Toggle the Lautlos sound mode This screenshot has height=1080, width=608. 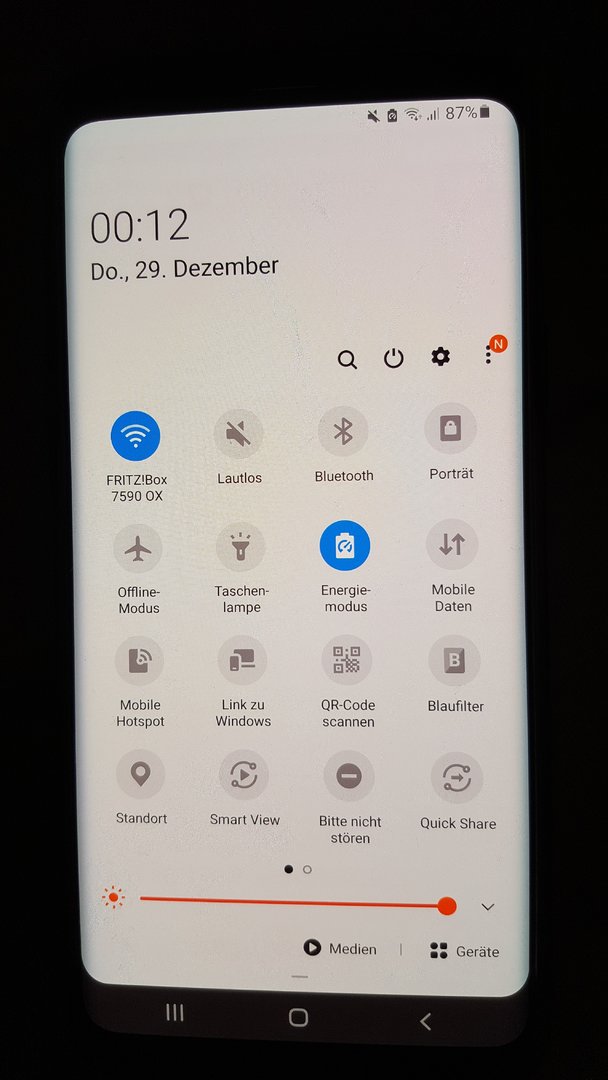pyautogui.click(x=239, y=434)
